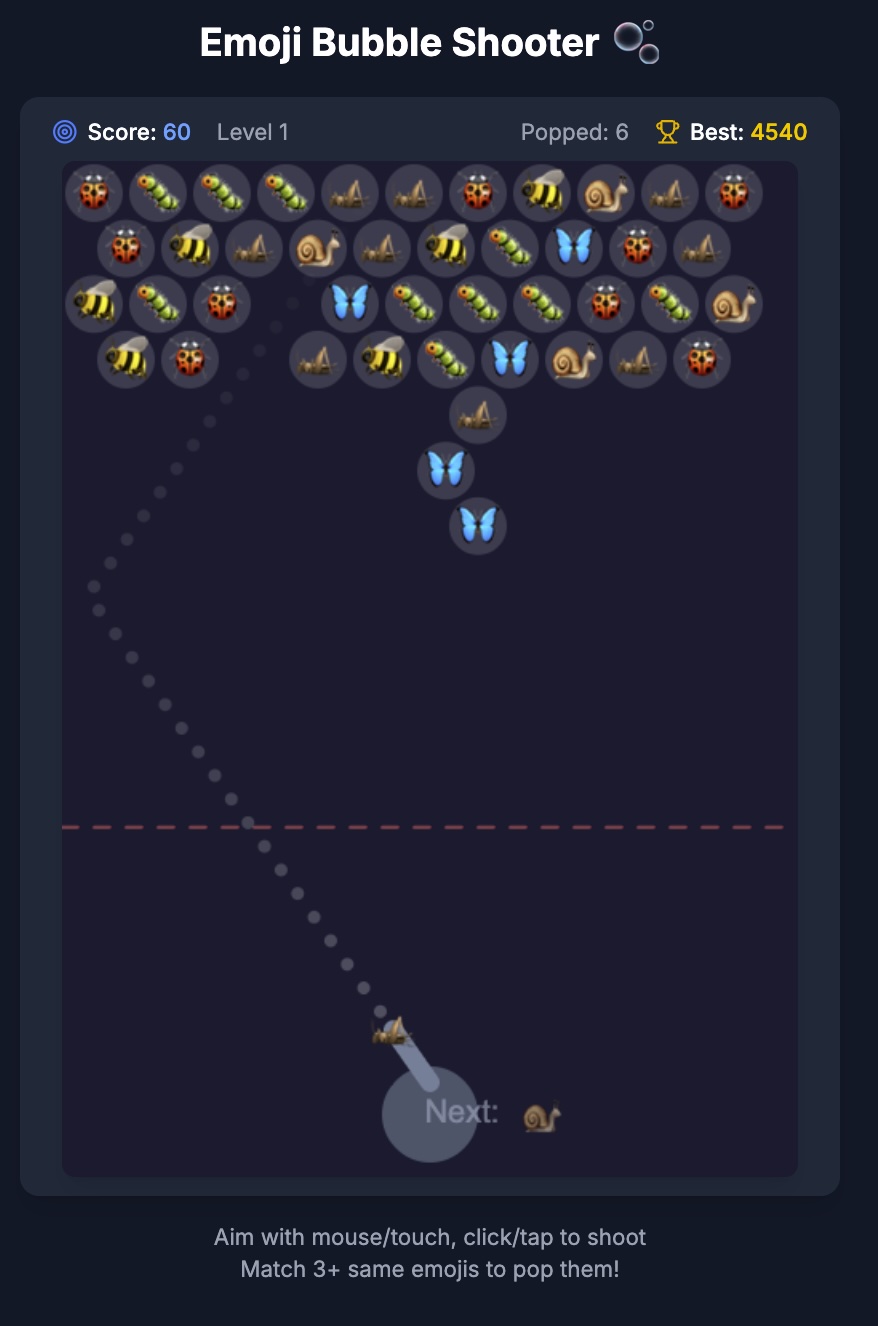878x1326 pixels.
Task: Shoot at the lowest hanging butterfly bubble
Action: tap(478, 526)
